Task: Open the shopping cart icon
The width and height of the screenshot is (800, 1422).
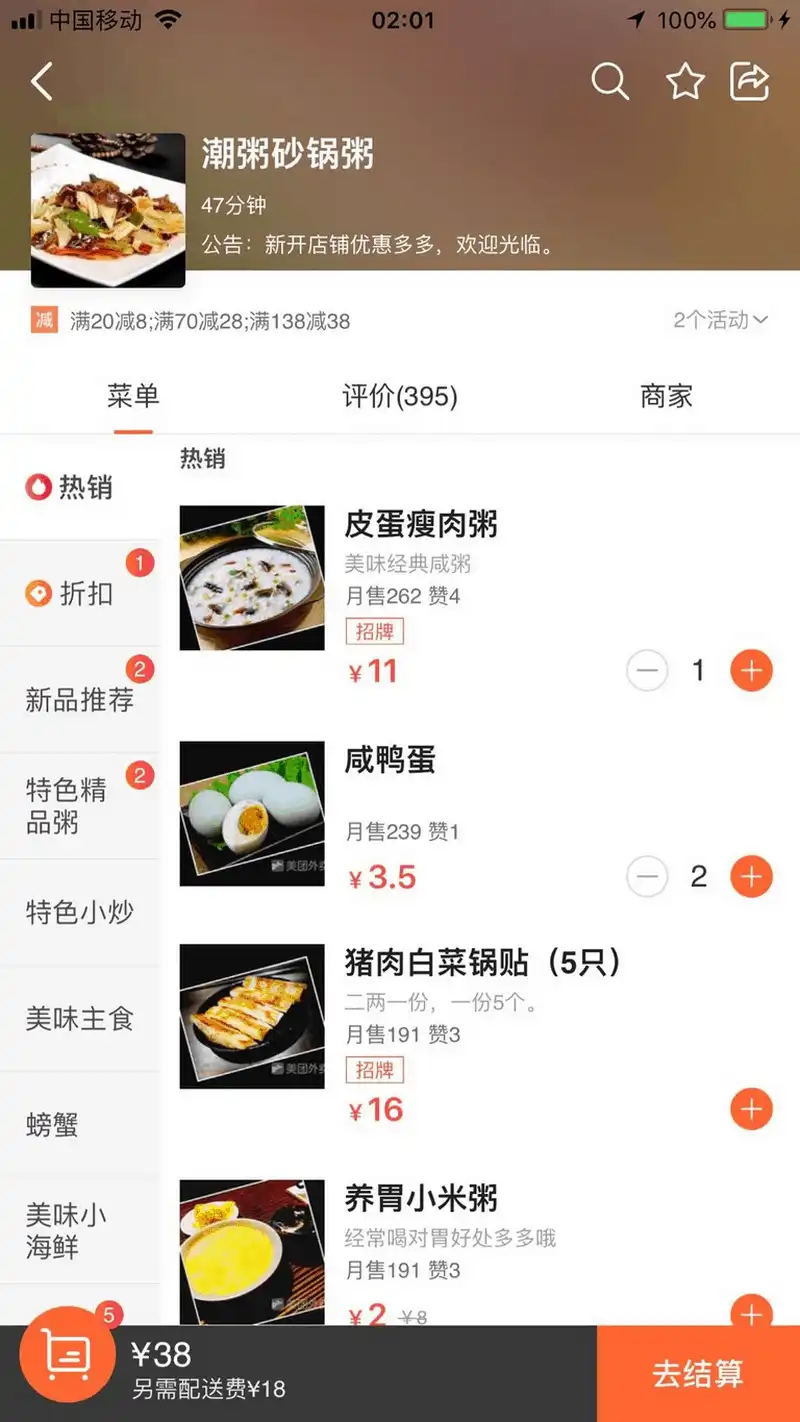Action: click(67, 1355)
